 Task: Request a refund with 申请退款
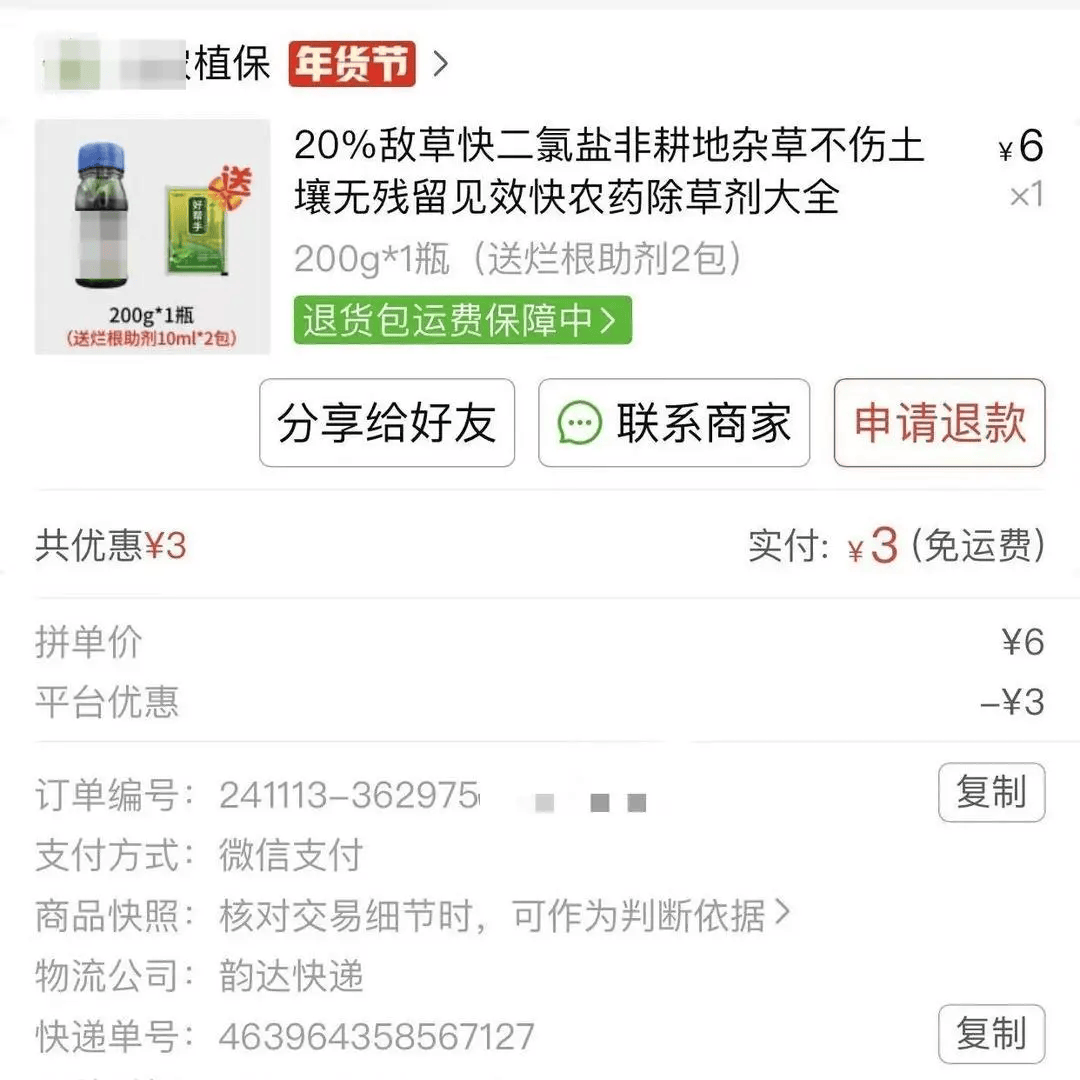(x=939, y=423)
